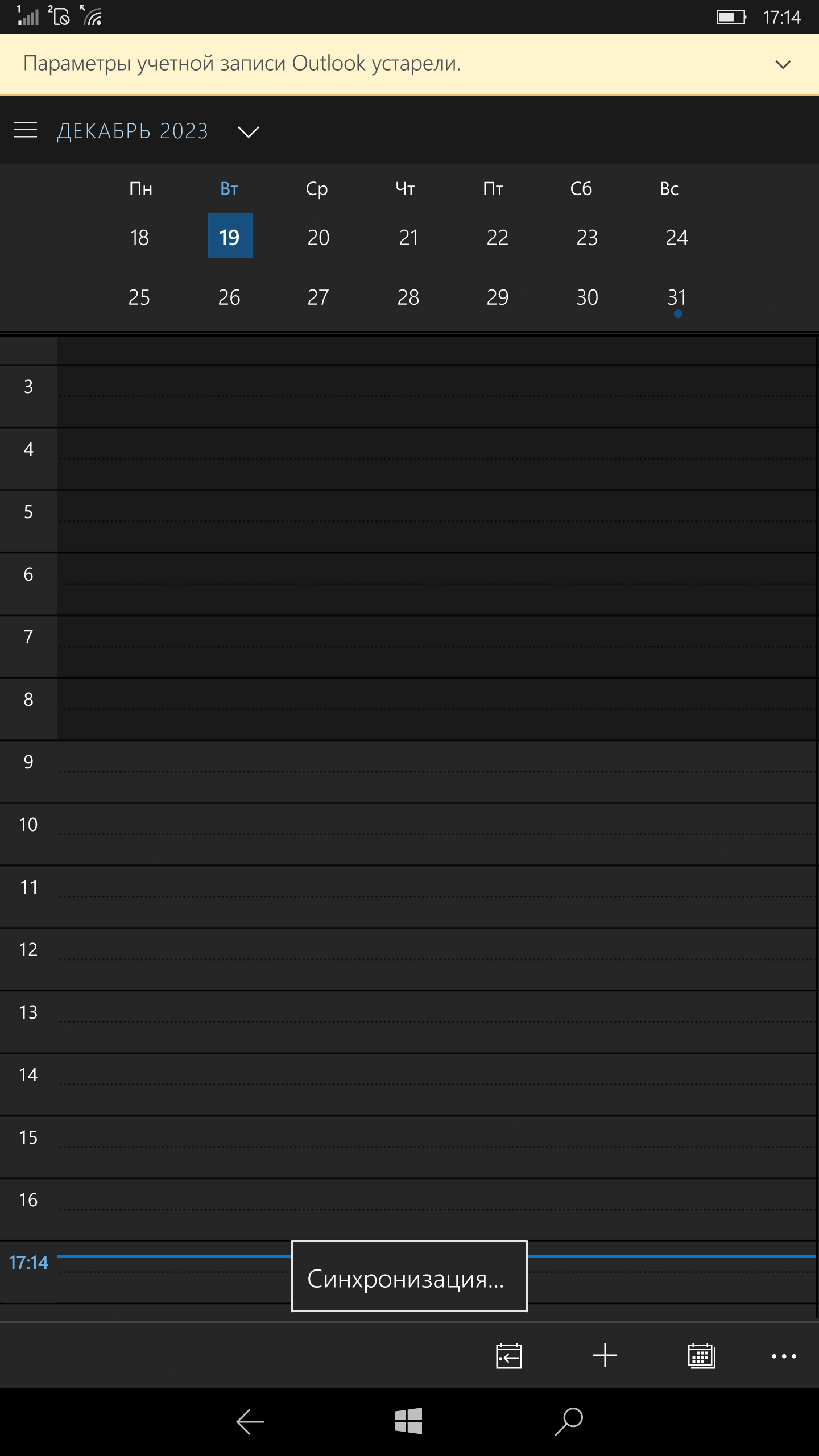Select December 31 with event dot
819x1456 pixels.
click(677, 298)
